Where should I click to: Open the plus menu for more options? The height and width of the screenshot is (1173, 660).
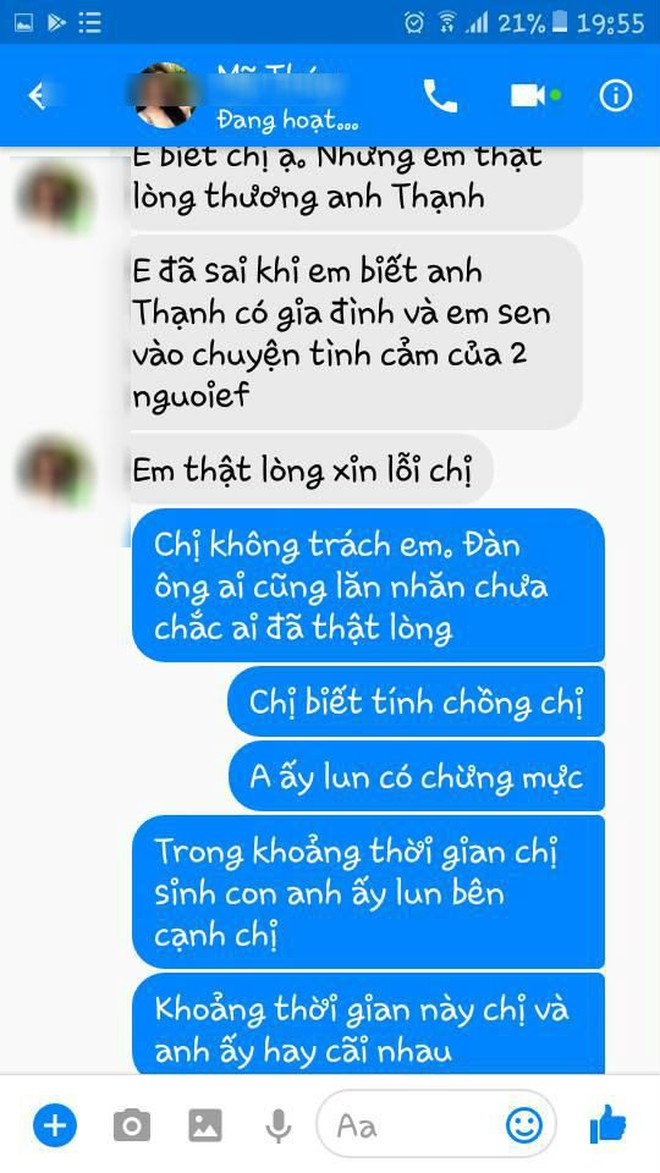click(54, 1126)
